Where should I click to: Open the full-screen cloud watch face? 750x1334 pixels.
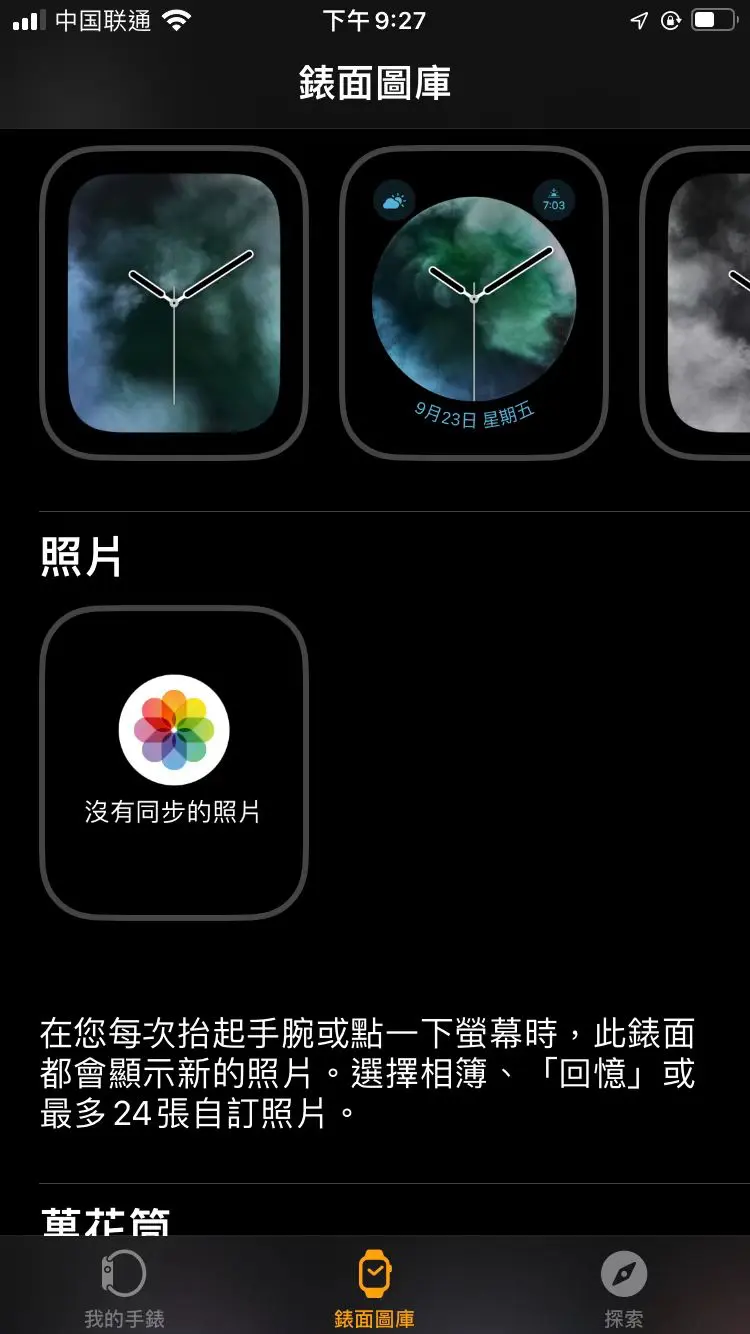(x=174, y=302)
